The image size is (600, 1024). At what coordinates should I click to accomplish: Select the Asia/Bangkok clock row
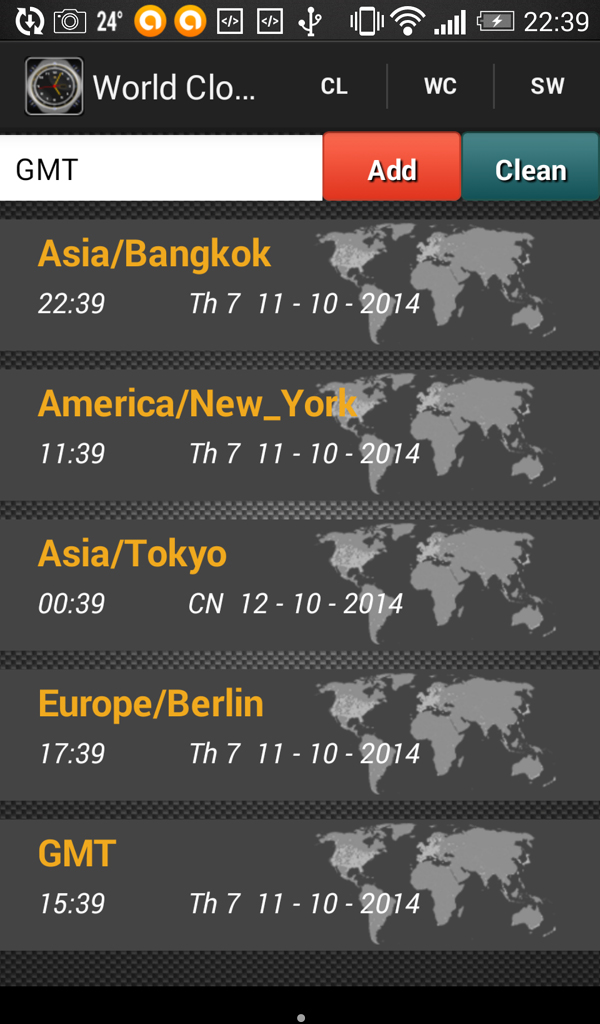(x=300, y=285)
